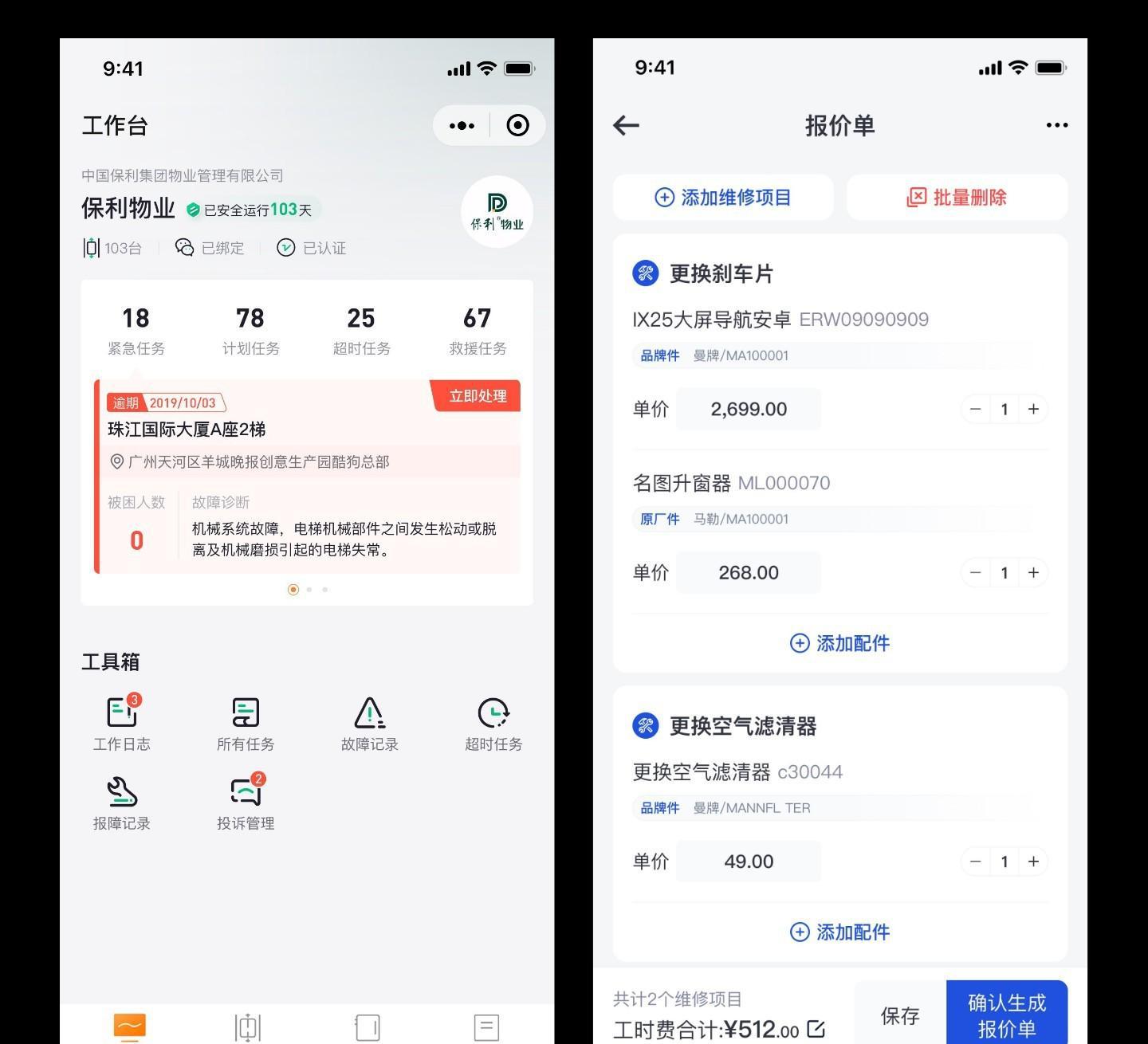Edit the unit price field showing 49.00
The width and height of the screenshot is (1148, 1044).
pyautogui.click(x=749, y=861)
